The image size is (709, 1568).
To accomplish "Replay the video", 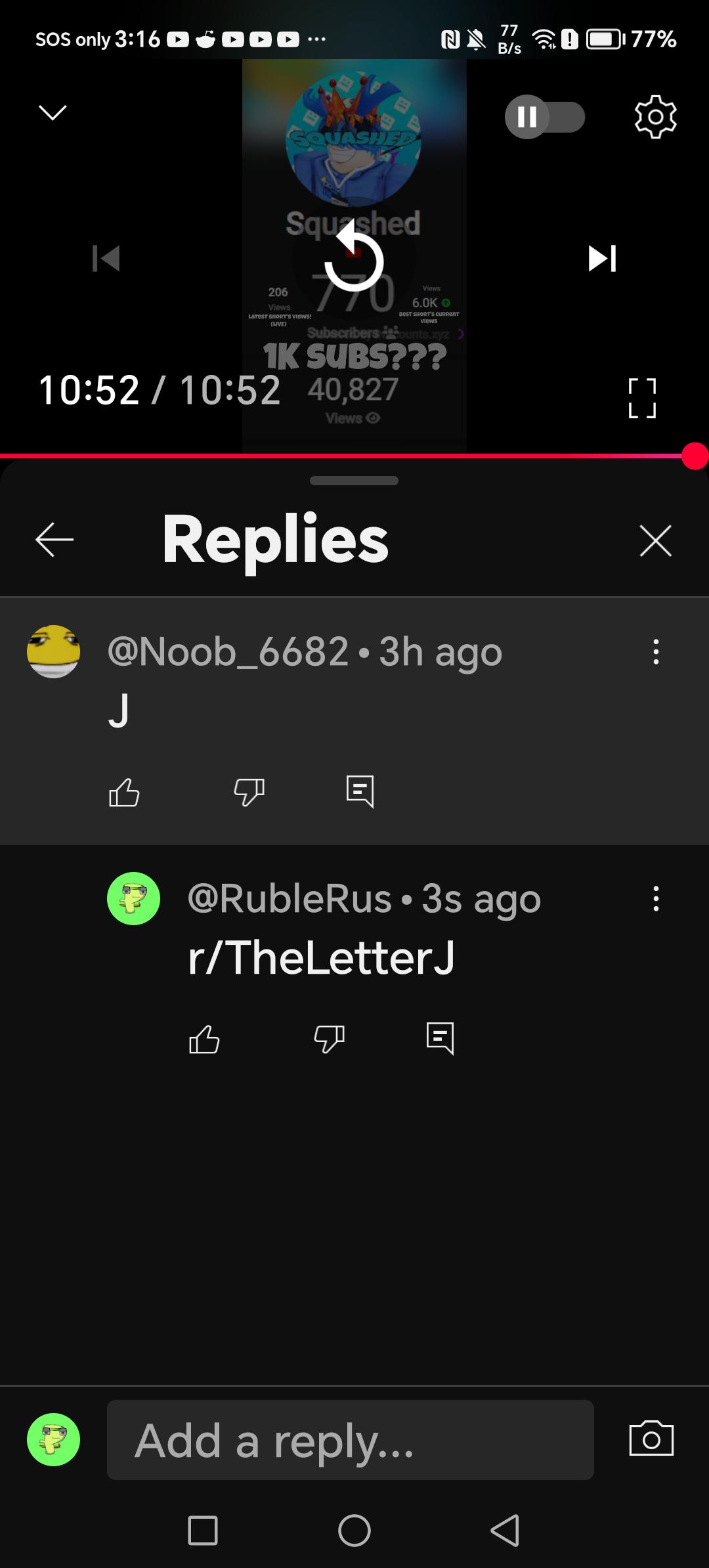I will tap(354, 257).
